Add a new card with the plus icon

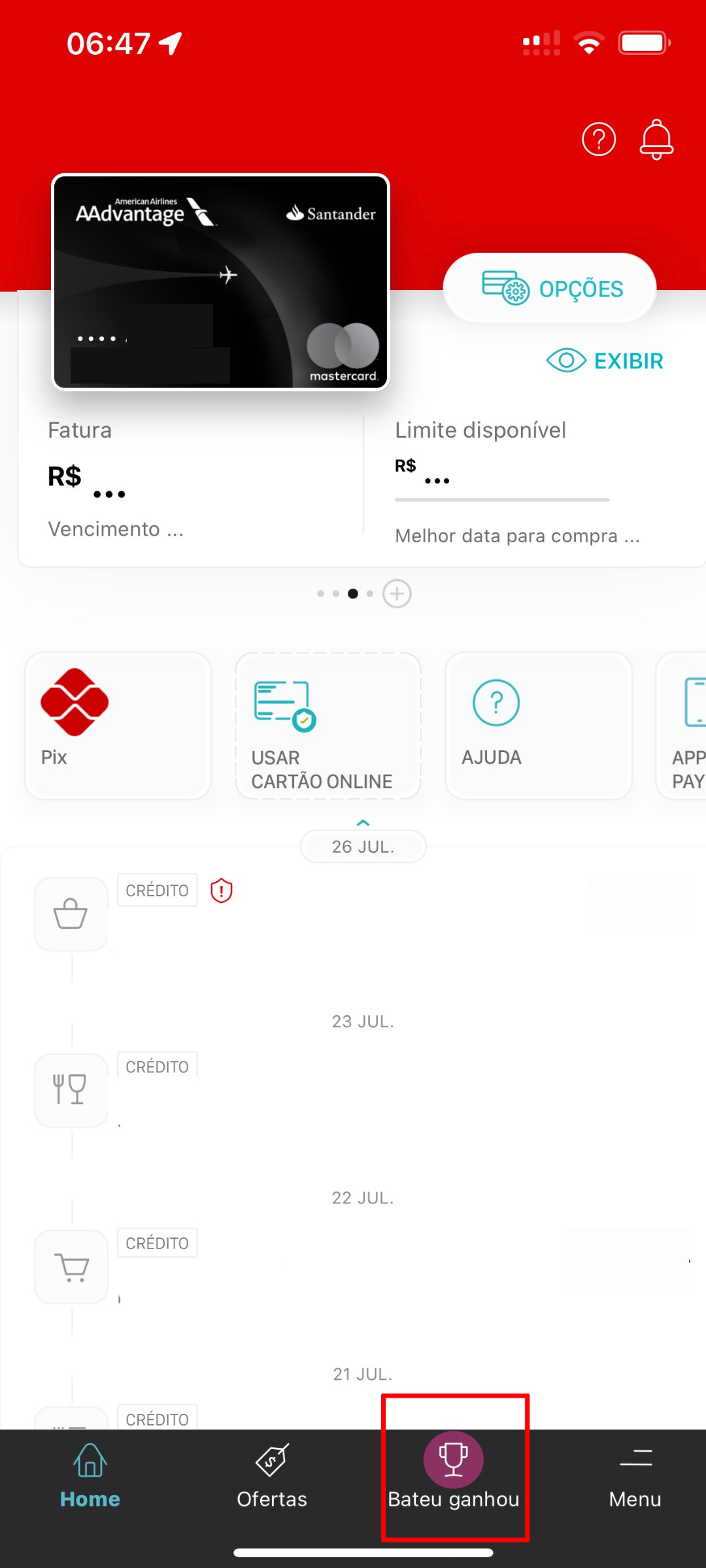[x=397, y=594]
